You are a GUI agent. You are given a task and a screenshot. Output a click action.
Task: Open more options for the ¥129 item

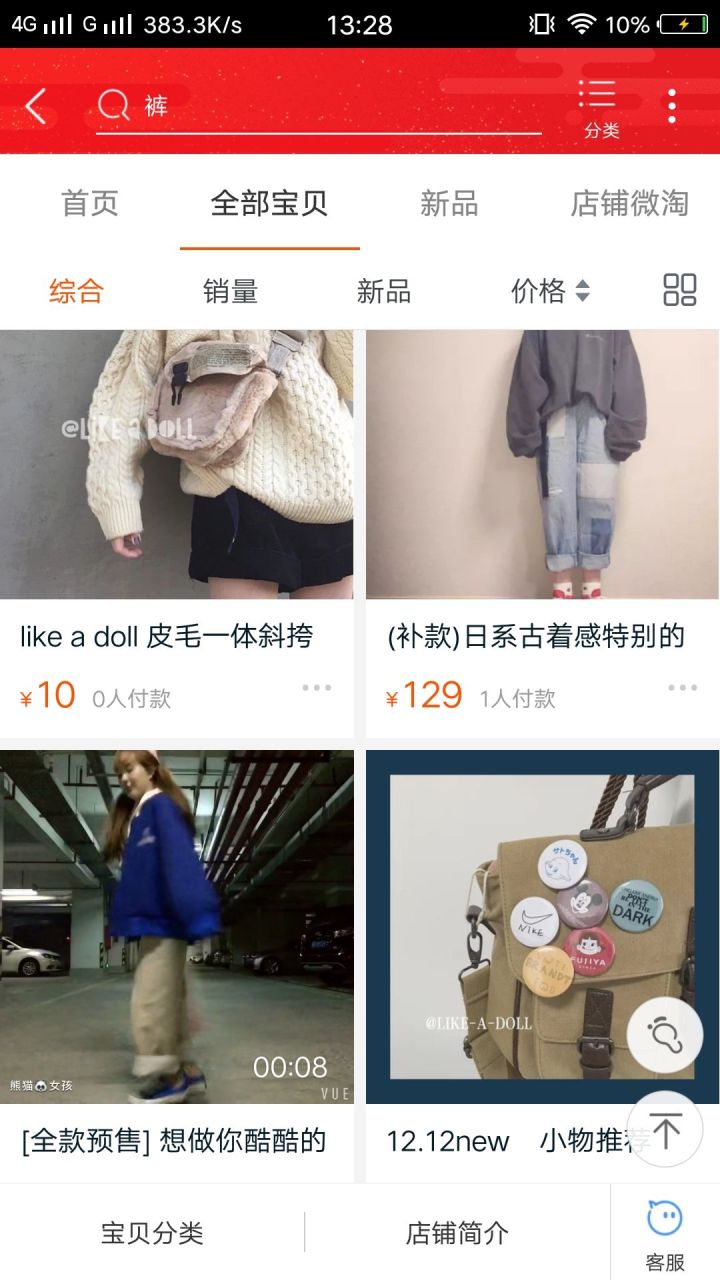(x=682, y=688)
